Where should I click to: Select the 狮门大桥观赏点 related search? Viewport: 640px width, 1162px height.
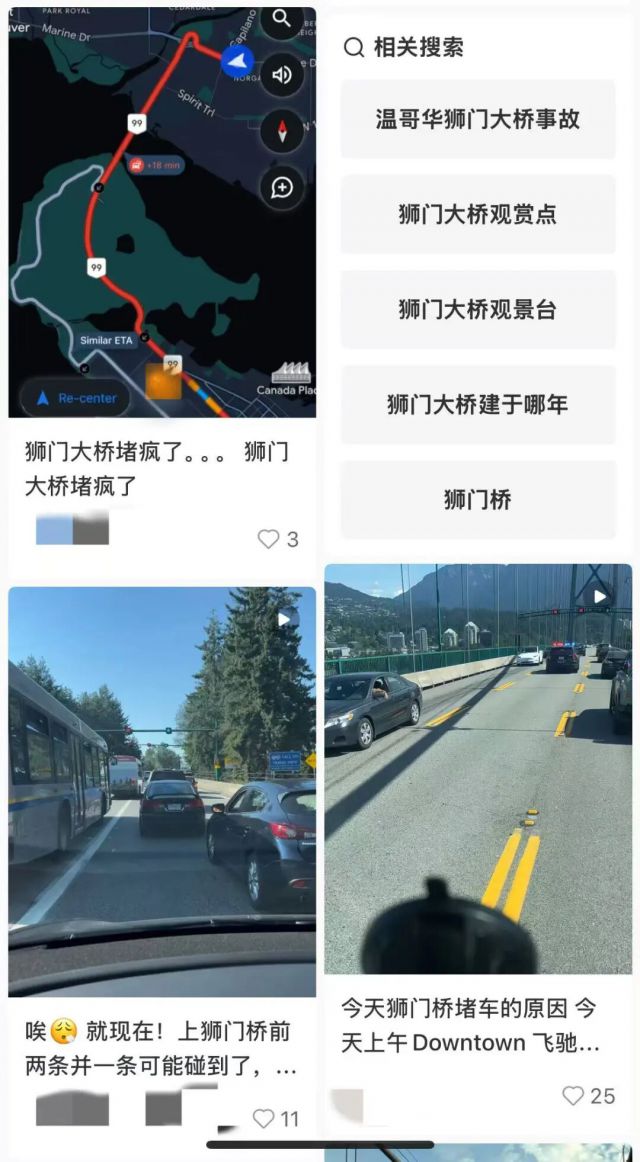(x=477, y=215)
